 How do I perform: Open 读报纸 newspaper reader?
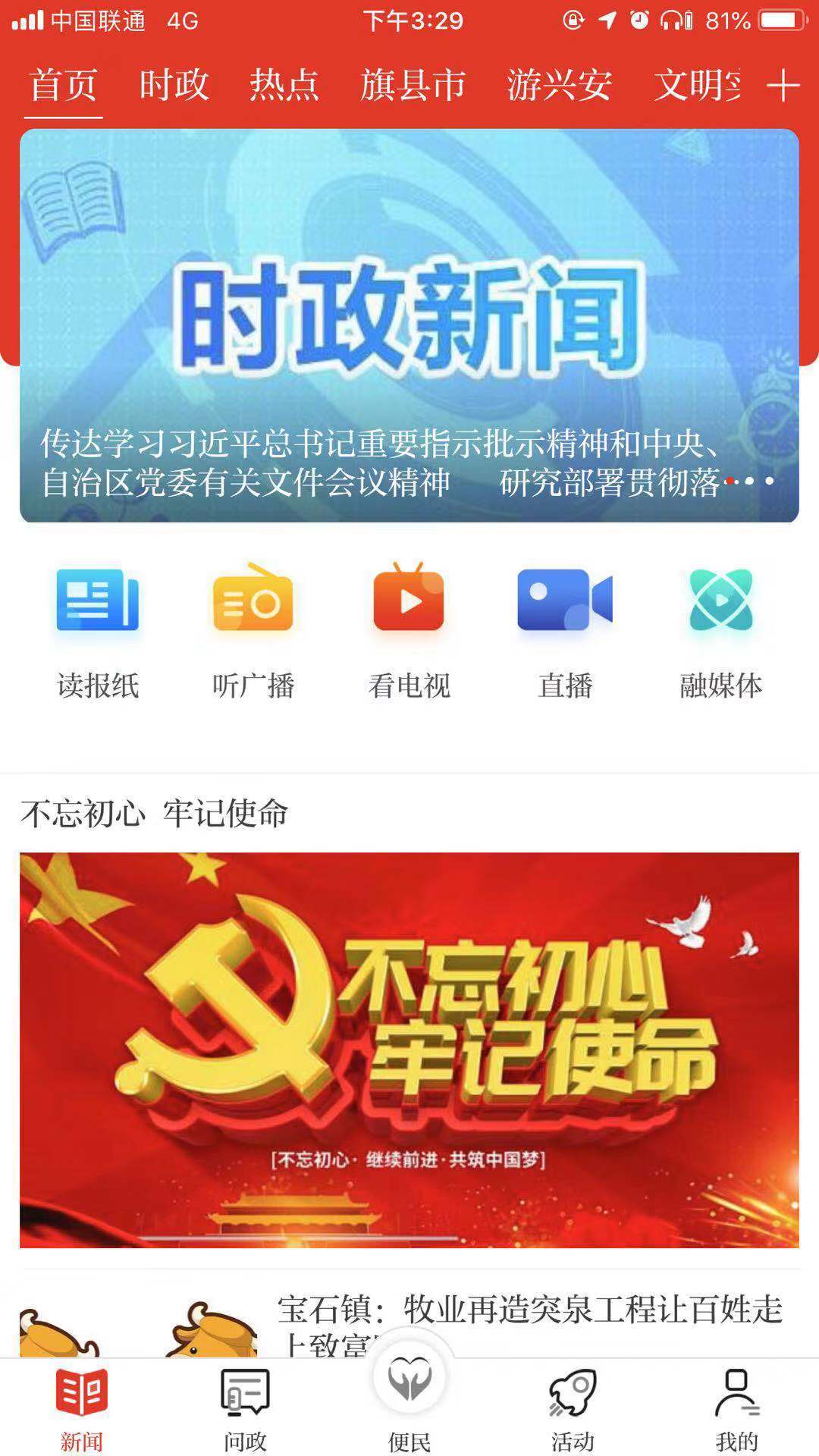point(98,631)
